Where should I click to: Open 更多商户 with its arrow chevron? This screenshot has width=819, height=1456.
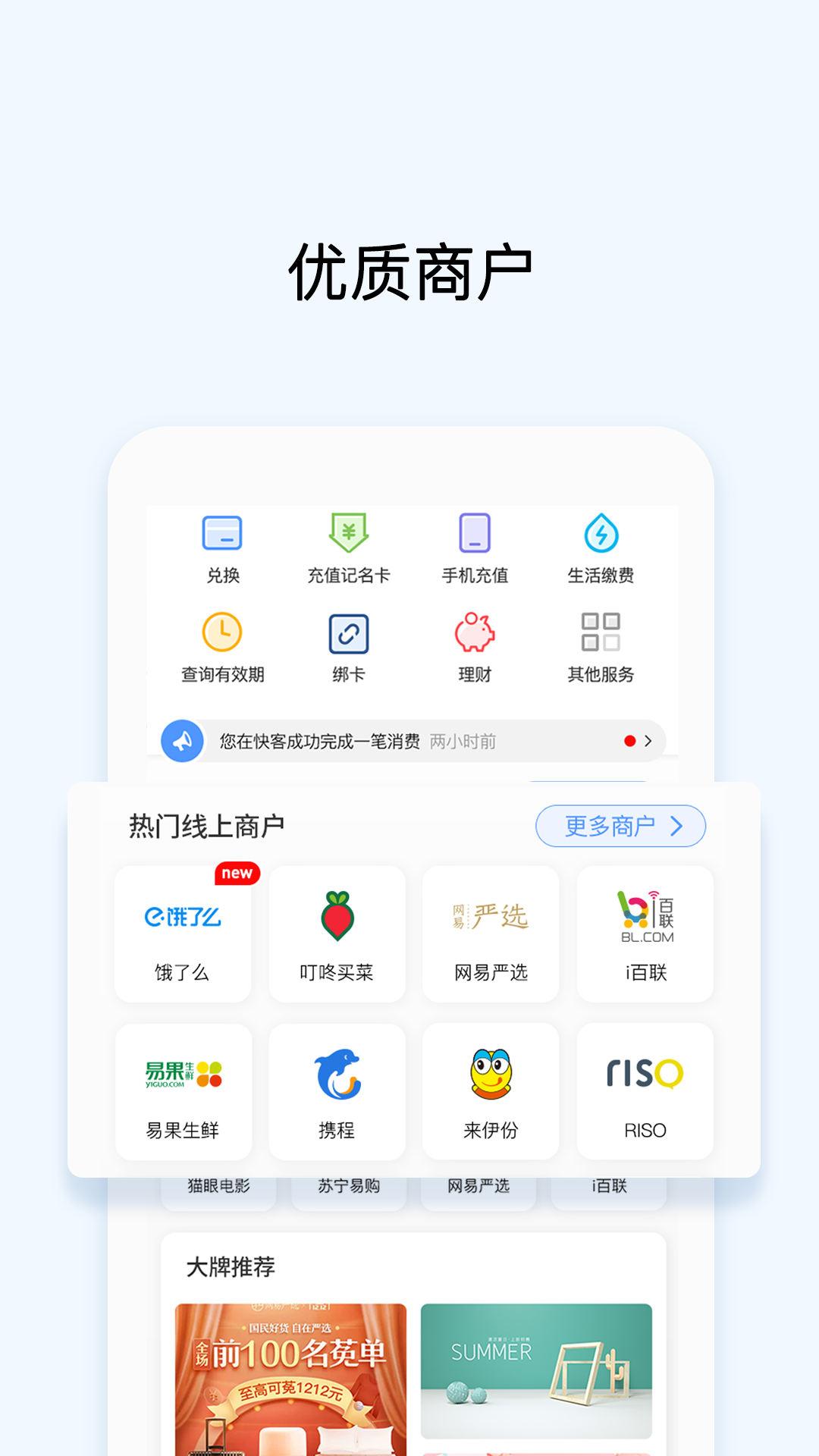click(620, 827)
